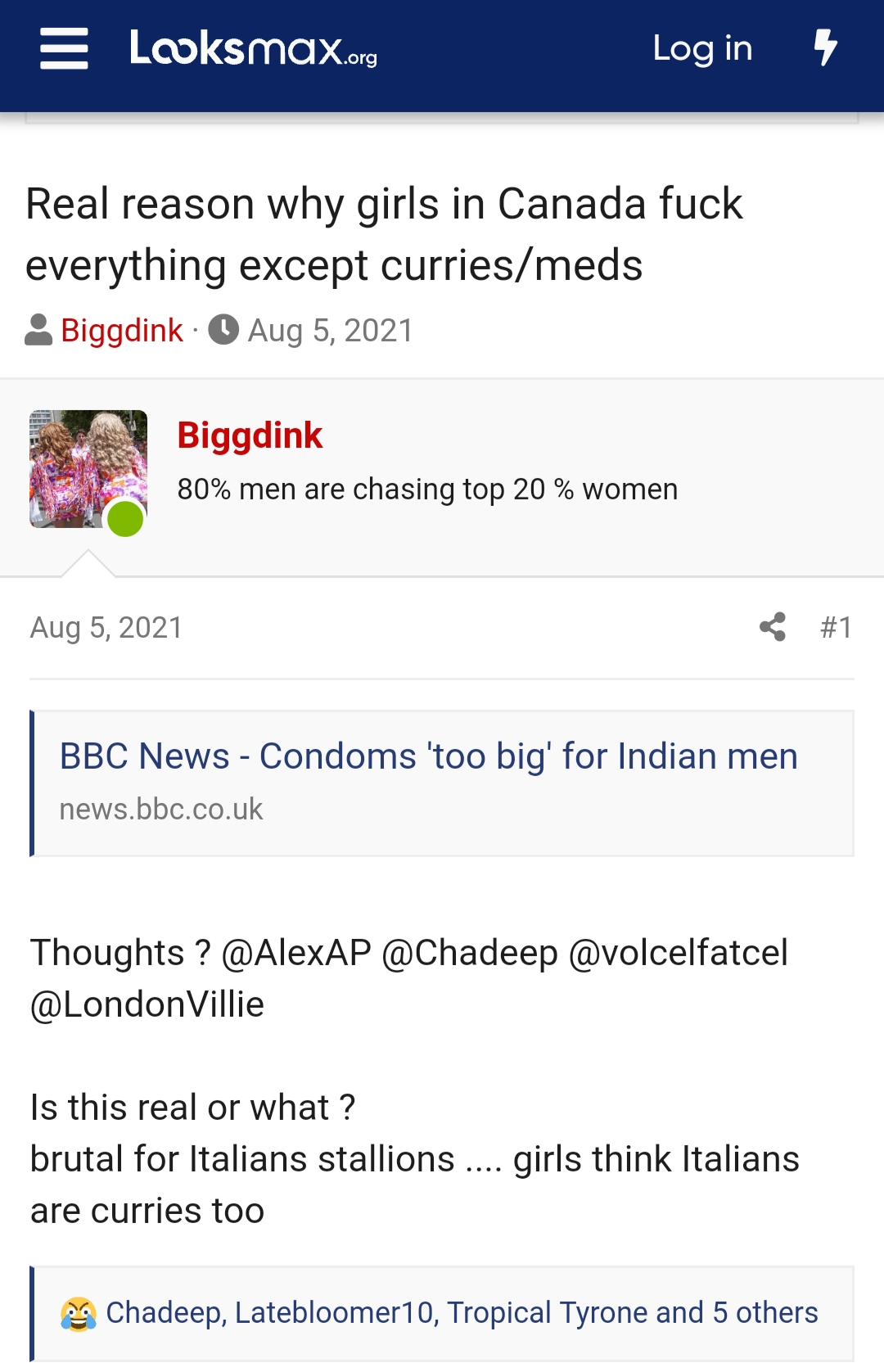Open the BBC News condoms article link
This screenshot has width=884, height=1372.
coord(428,756)
